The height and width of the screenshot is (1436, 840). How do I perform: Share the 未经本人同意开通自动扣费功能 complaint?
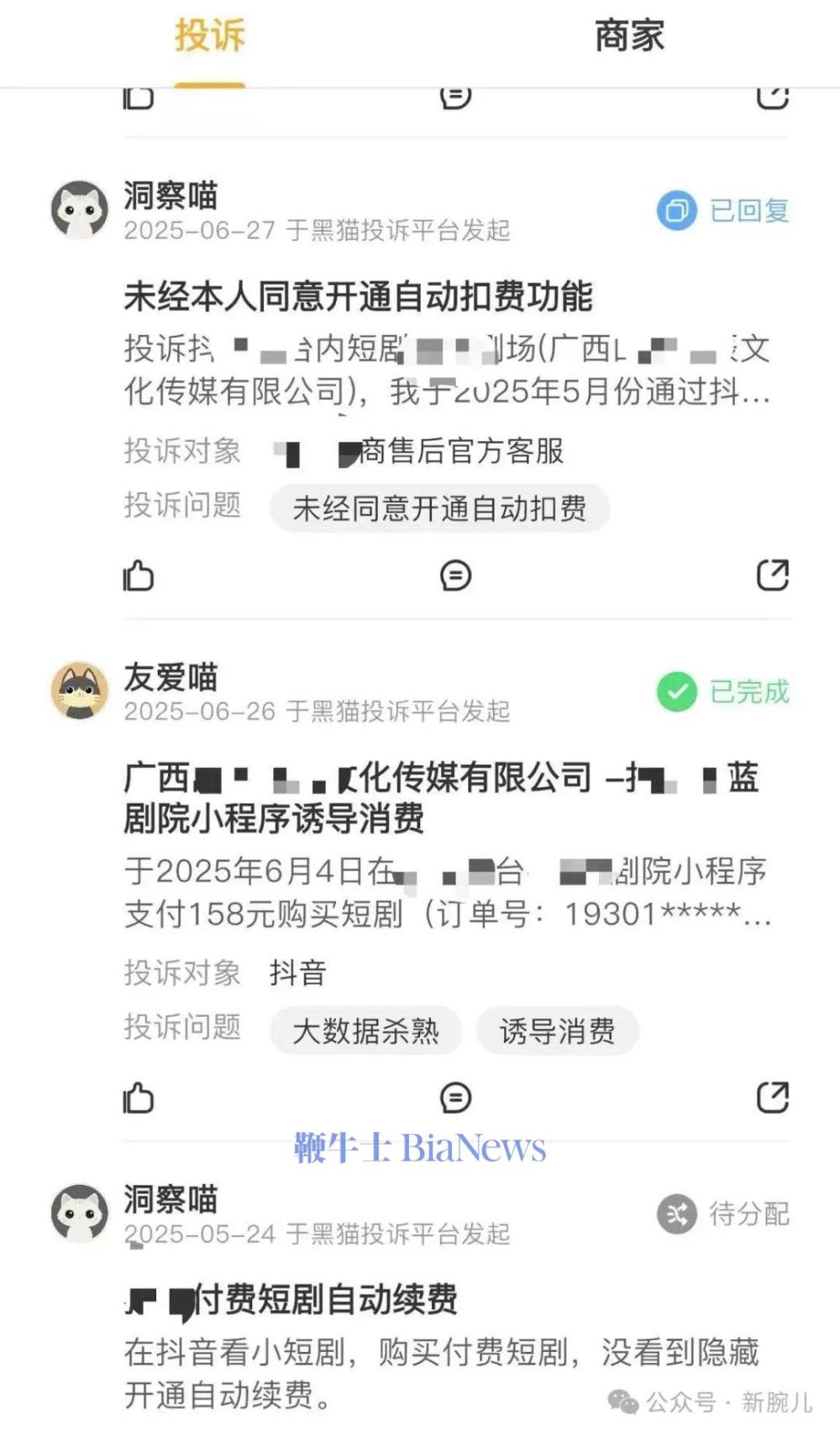[773, 576]
